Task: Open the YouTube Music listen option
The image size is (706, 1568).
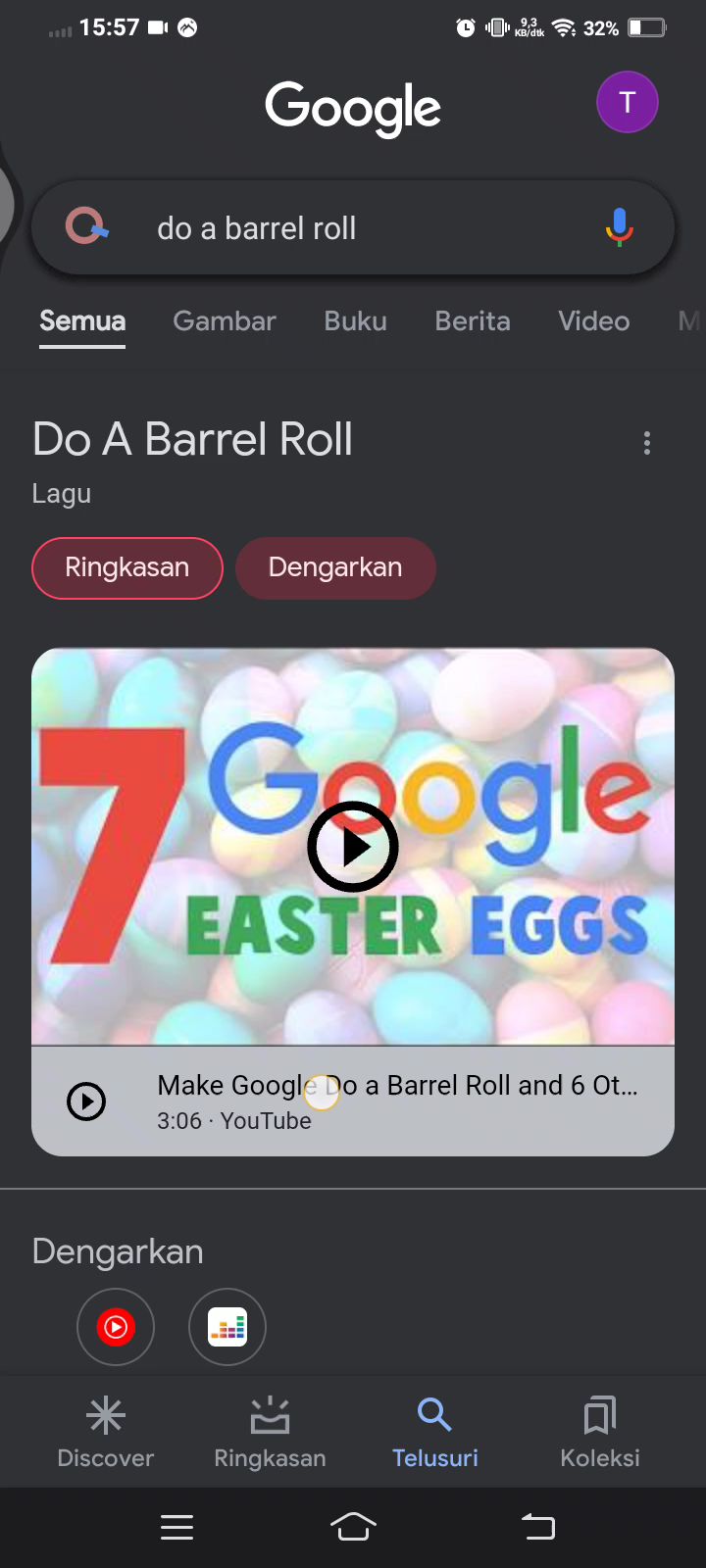Action: [116, 1327]
